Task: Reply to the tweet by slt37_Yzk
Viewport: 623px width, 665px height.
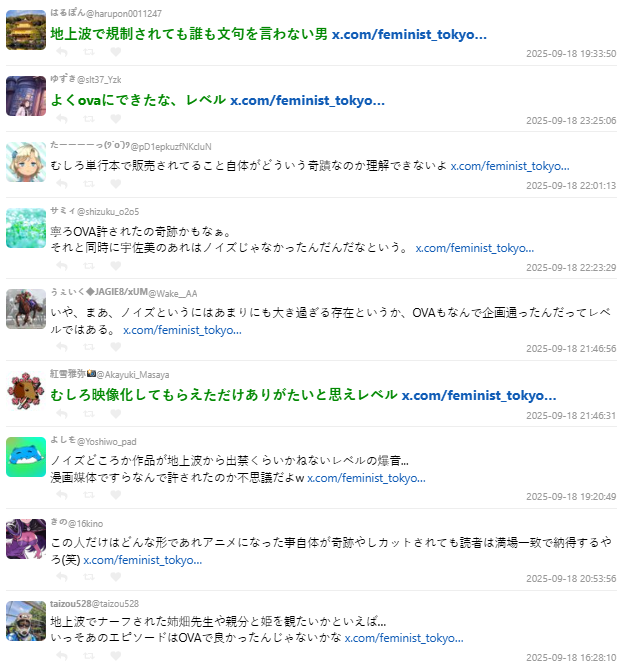Action: point(62,120)
